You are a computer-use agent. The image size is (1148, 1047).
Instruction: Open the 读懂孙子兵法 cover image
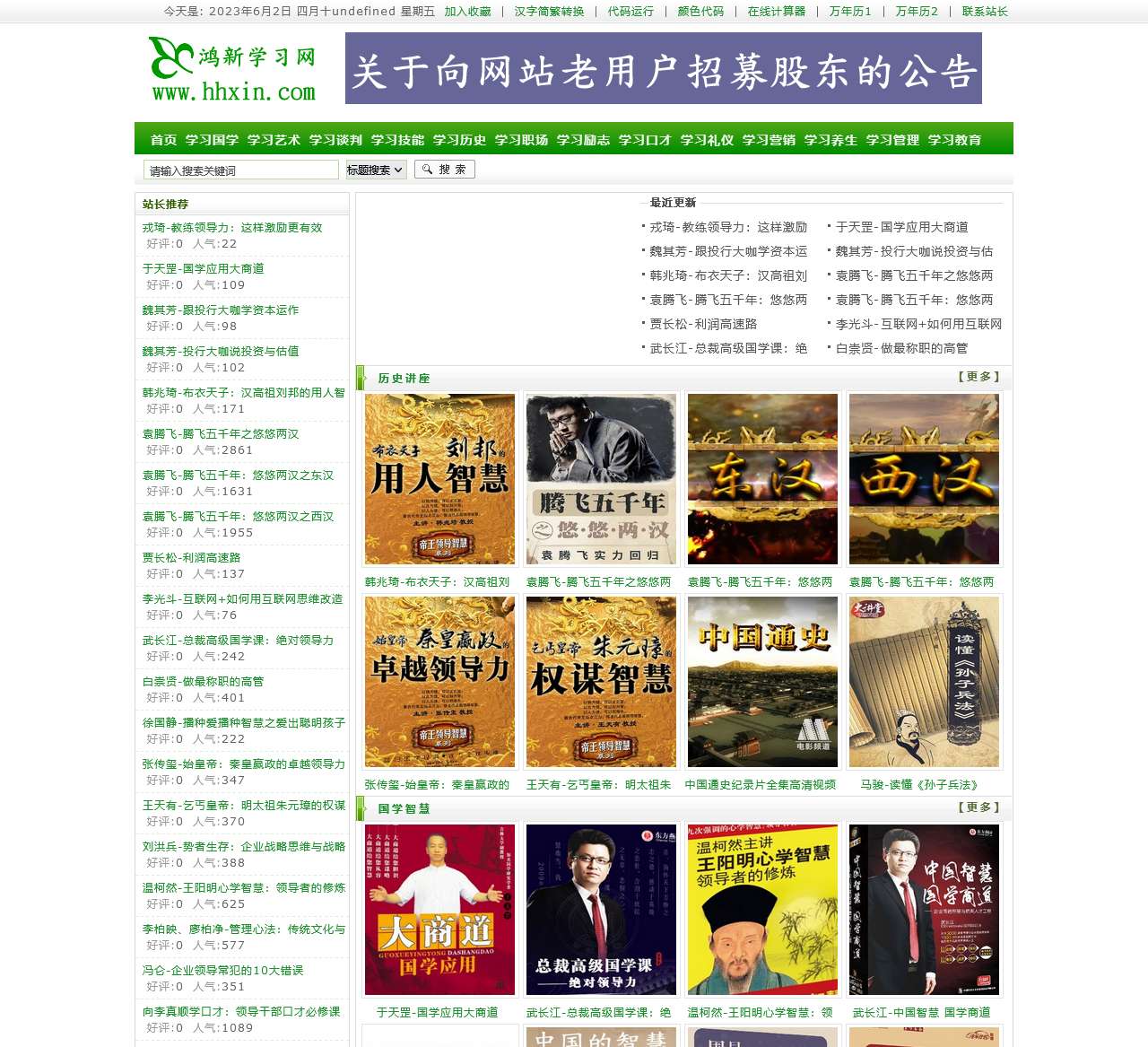pyautogui.click(x=924, y=682)
